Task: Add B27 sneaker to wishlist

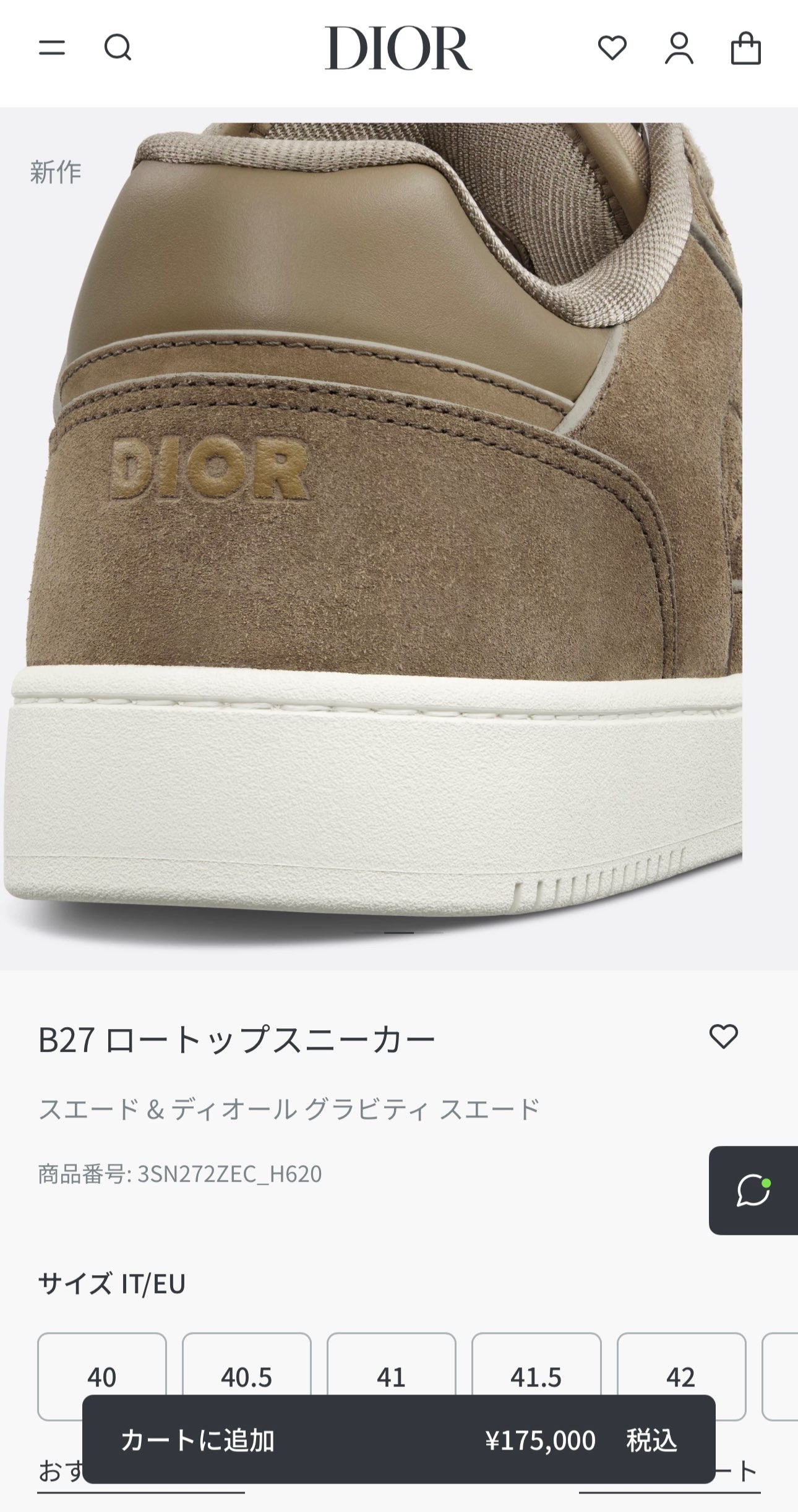Action: pos(723,1036)
